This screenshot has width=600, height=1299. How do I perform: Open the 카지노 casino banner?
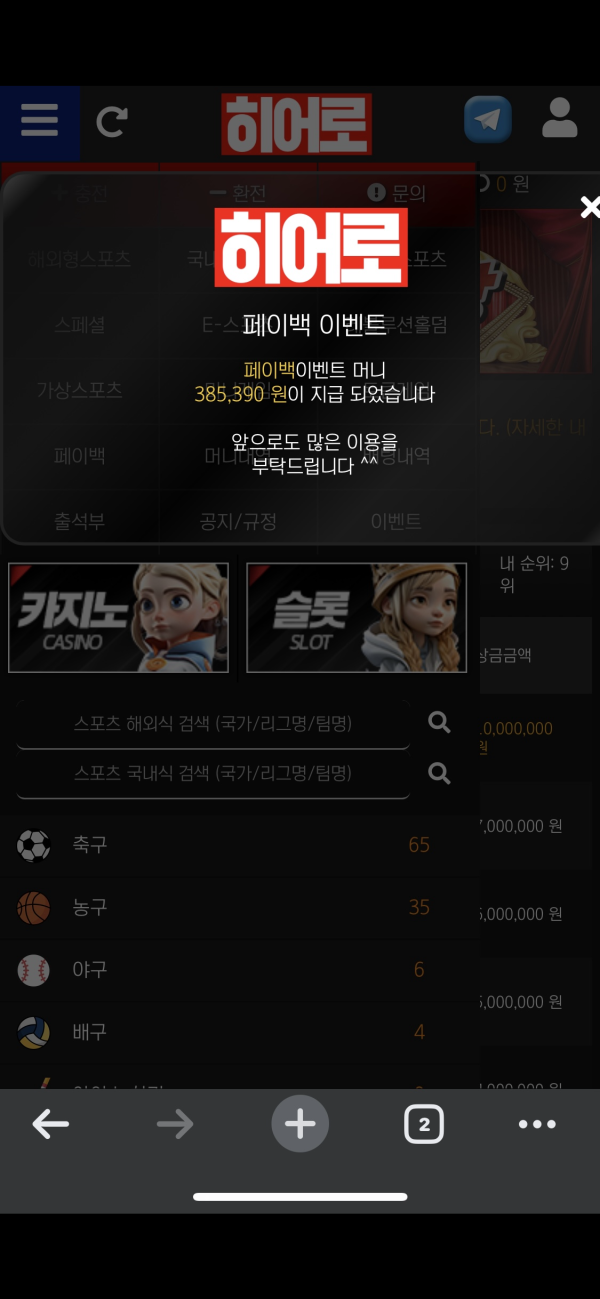pos(118,617)
